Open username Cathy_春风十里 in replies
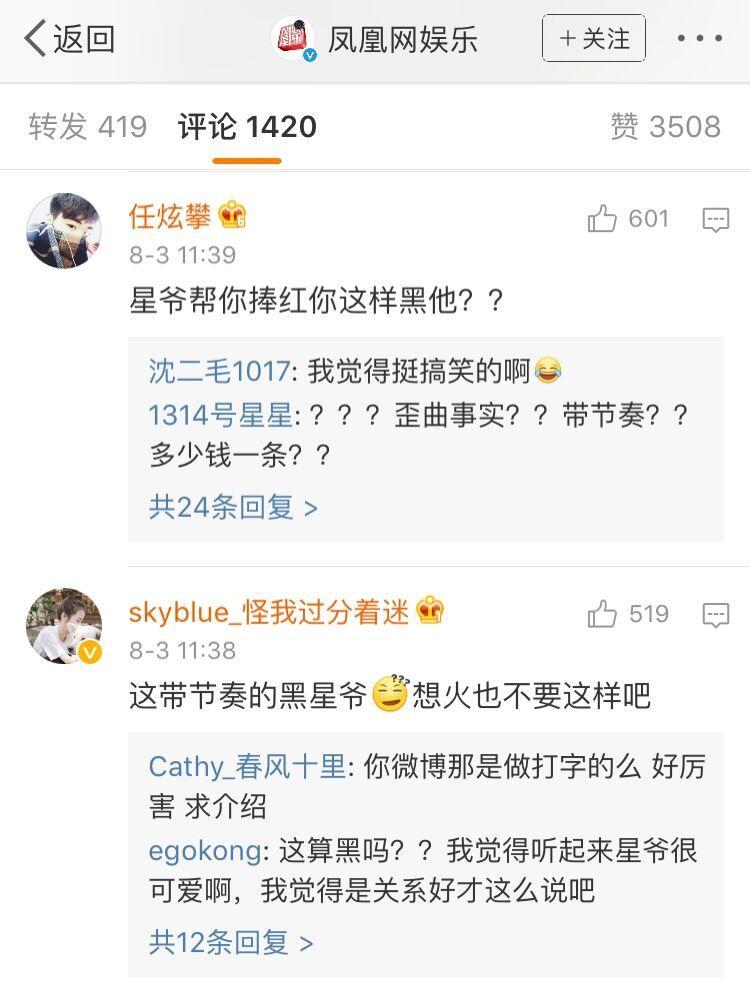Image resolution: width=750 pixels, height=986 pixels. [247, 767]
